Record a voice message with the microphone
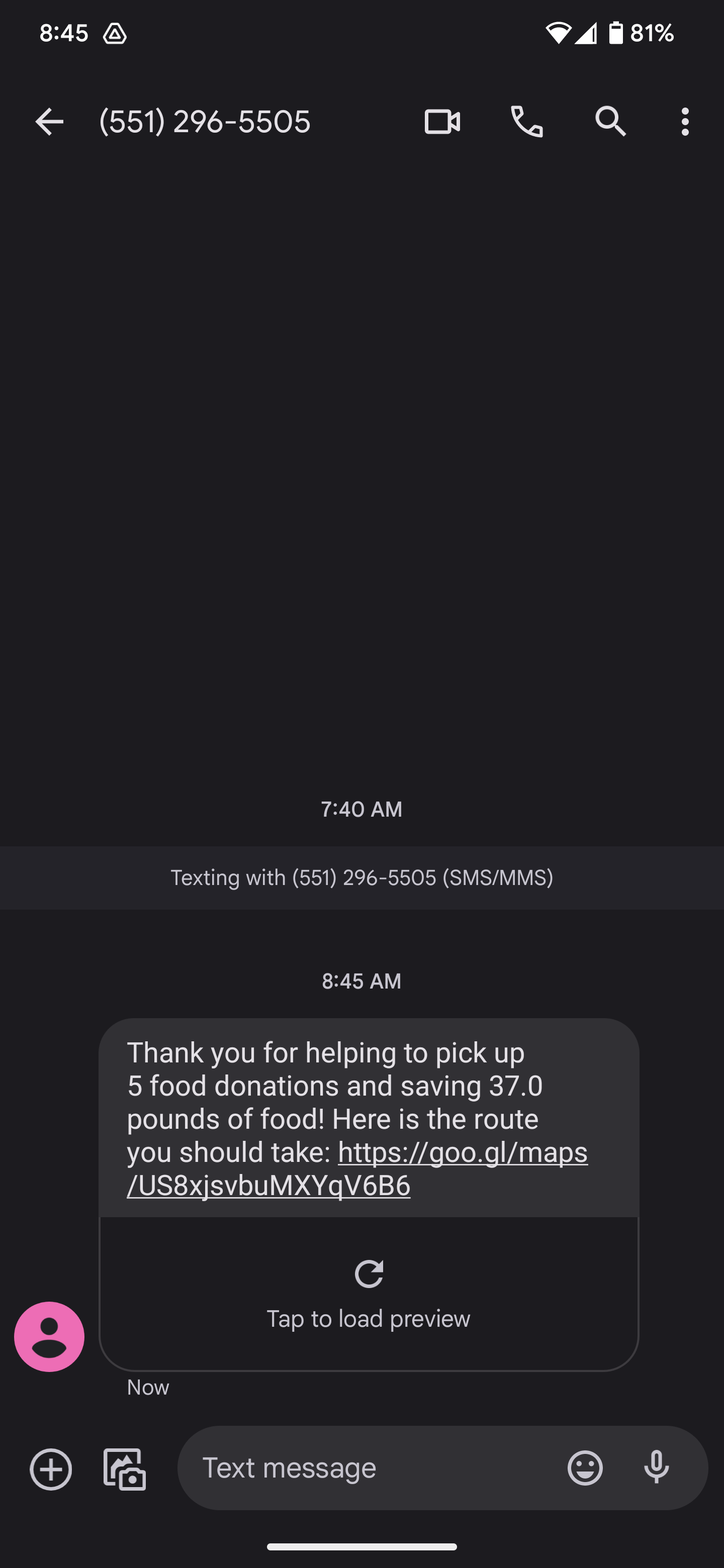724x1568 pixels. (657, 1467)
